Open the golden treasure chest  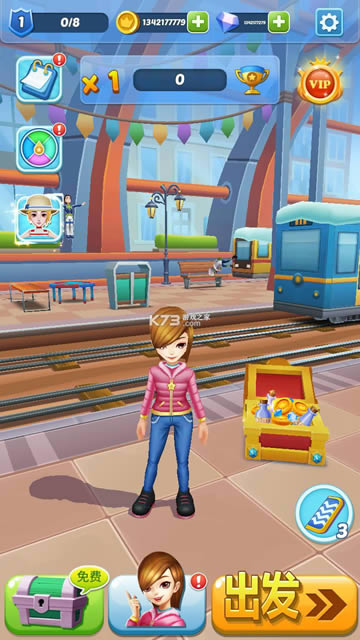(x=285, y=412)
